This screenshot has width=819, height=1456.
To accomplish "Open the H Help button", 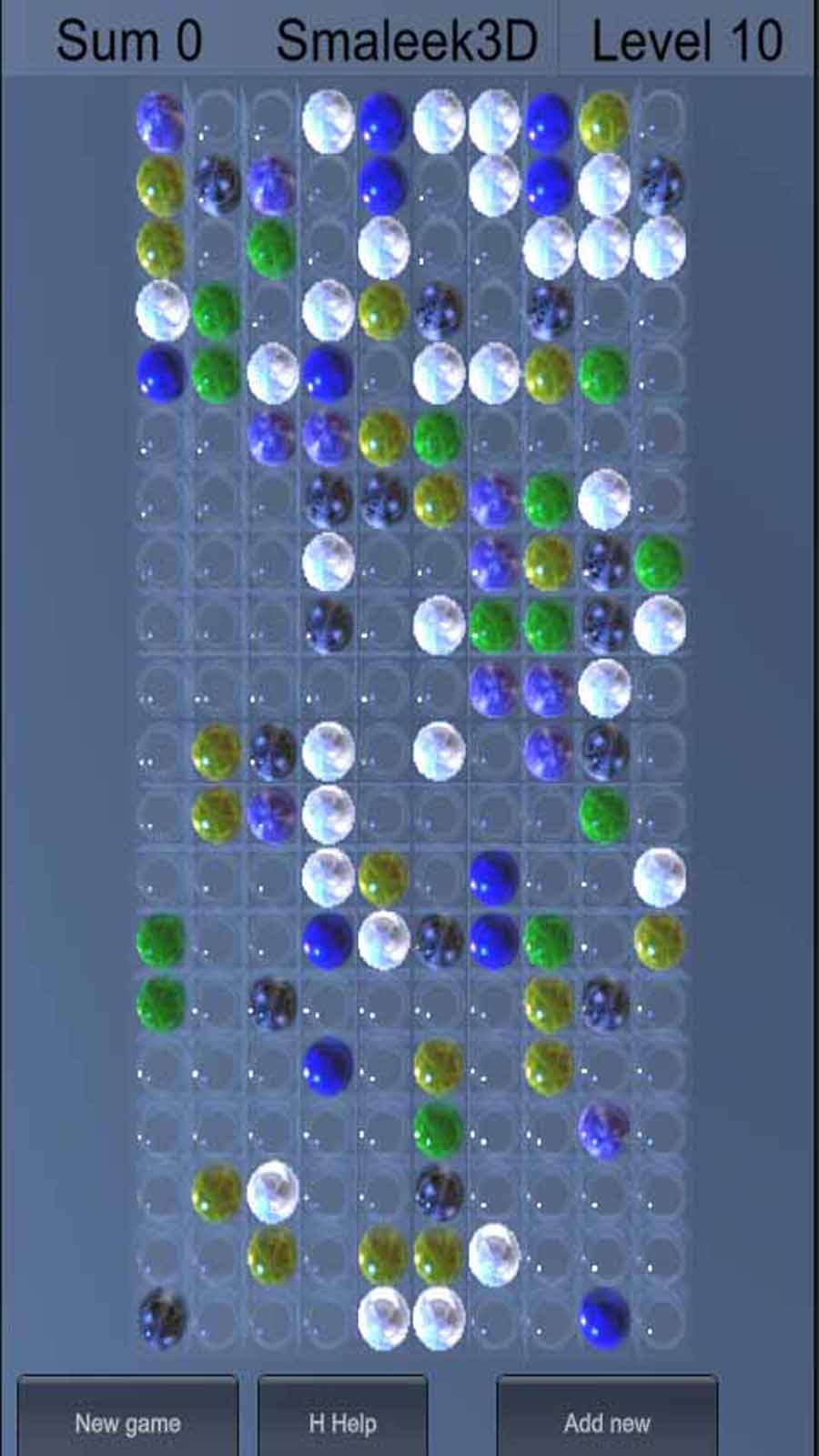I will tap(342, 1421).
